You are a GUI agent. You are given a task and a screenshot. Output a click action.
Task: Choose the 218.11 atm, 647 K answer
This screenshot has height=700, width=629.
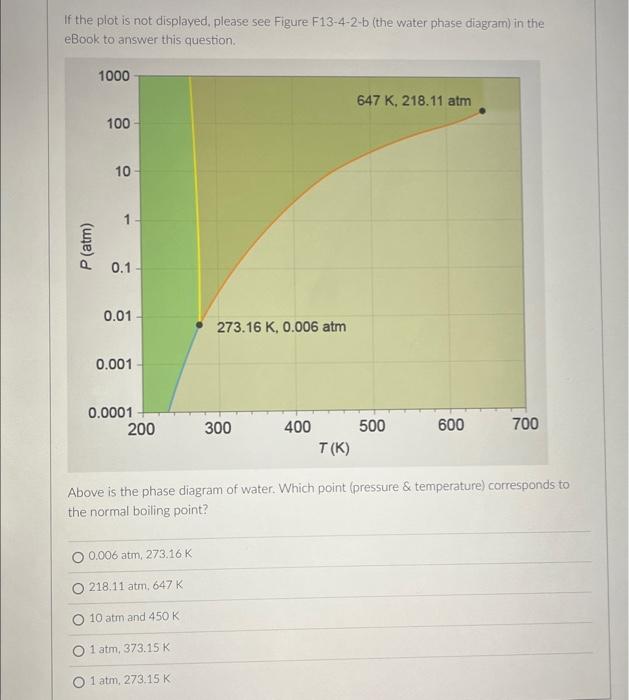click(x=79, y=586)
